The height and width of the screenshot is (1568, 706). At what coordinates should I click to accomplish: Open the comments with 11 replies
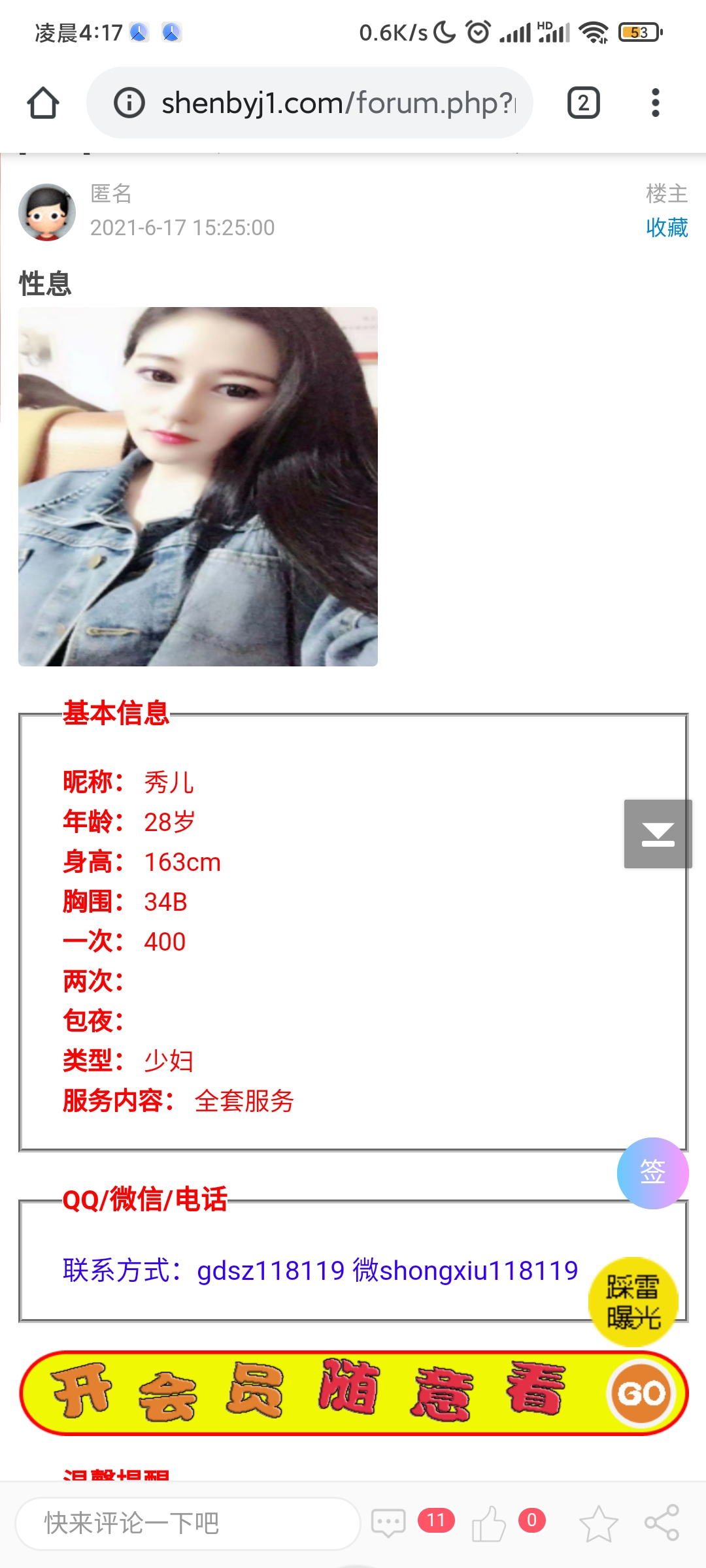click(x=390, y=1524)
